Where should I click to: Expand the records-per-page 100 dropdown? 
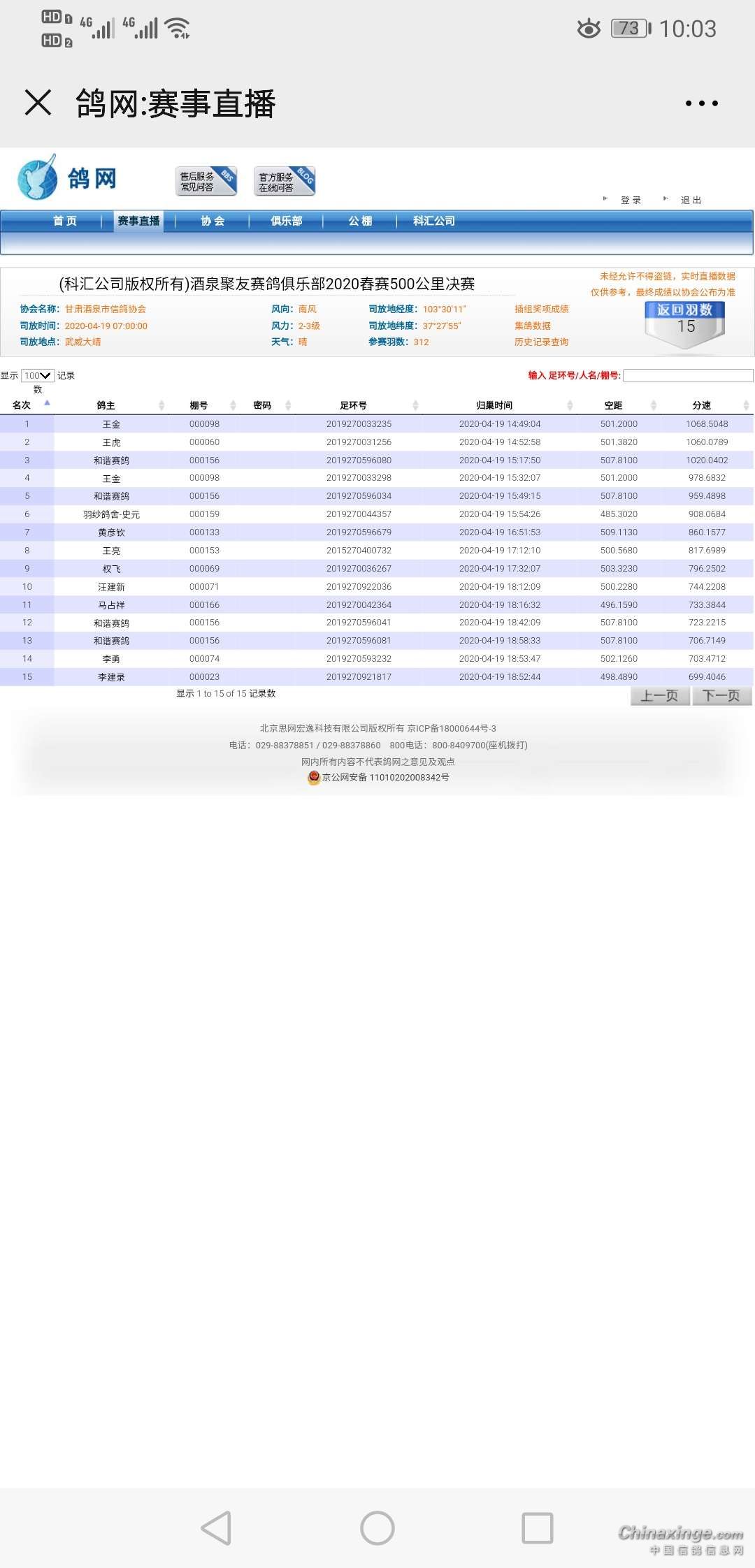coord(38,376)
